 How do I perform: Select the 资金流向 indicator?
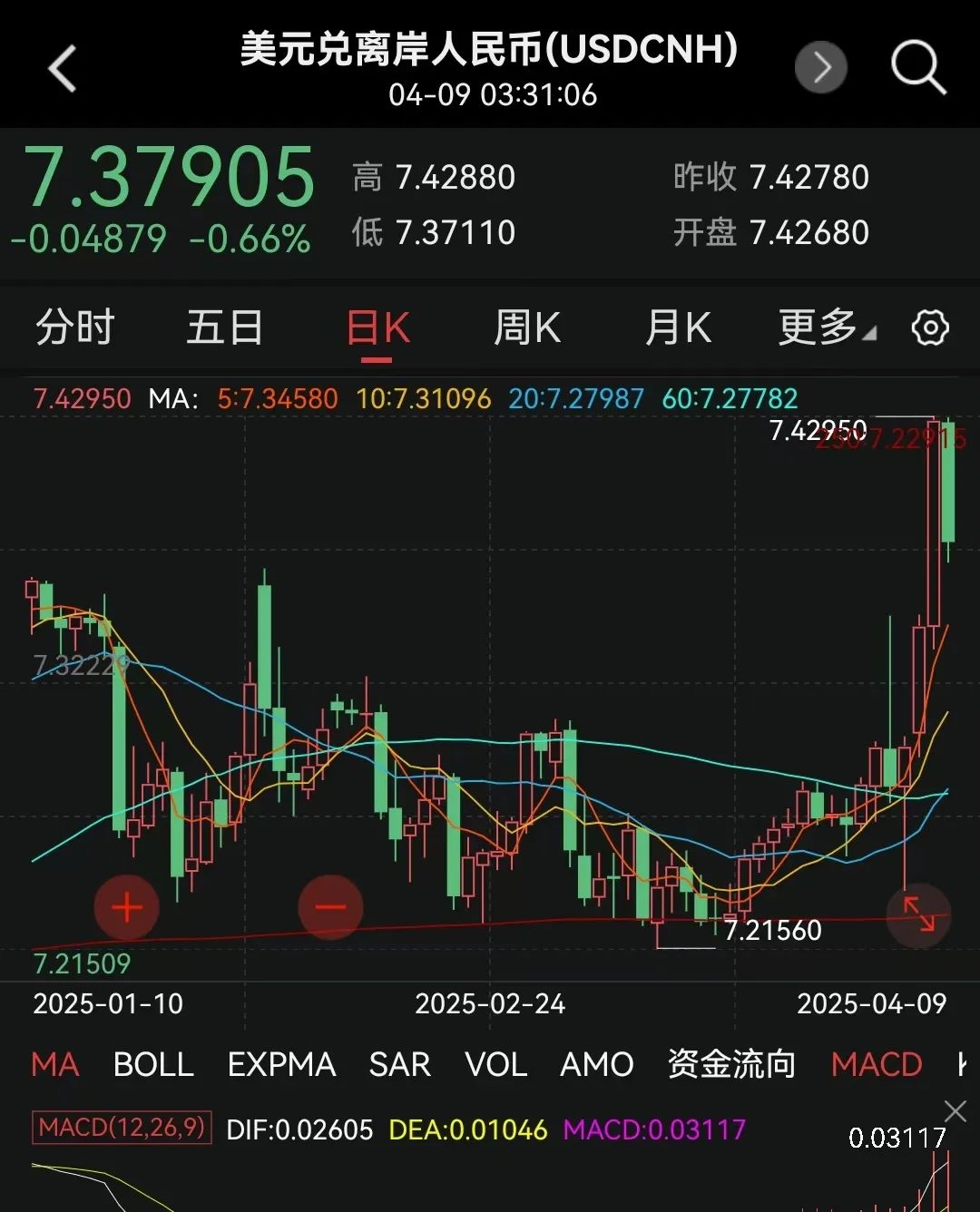(731, 1064)
